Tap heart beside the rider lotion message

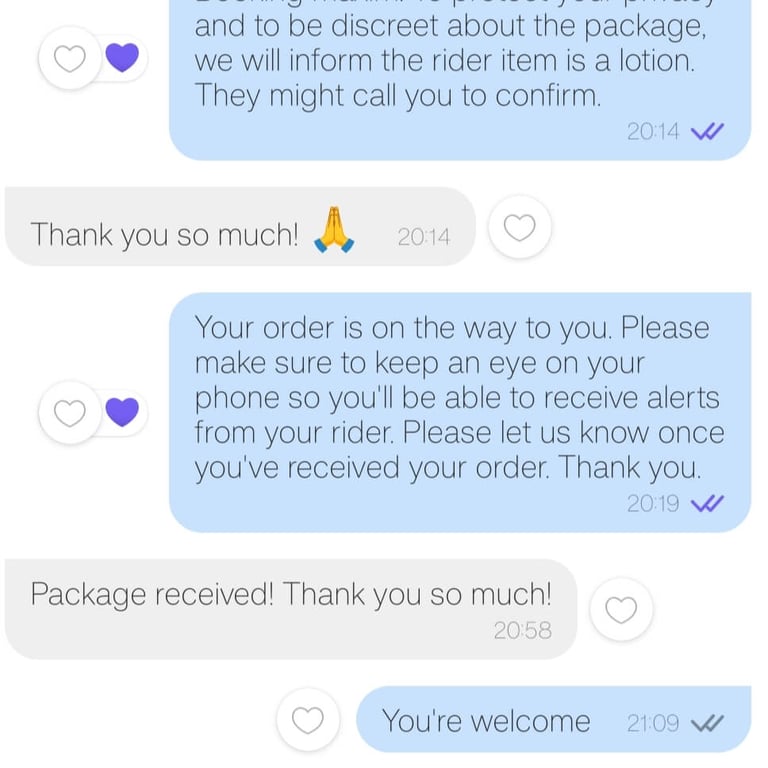pos(70,59)
